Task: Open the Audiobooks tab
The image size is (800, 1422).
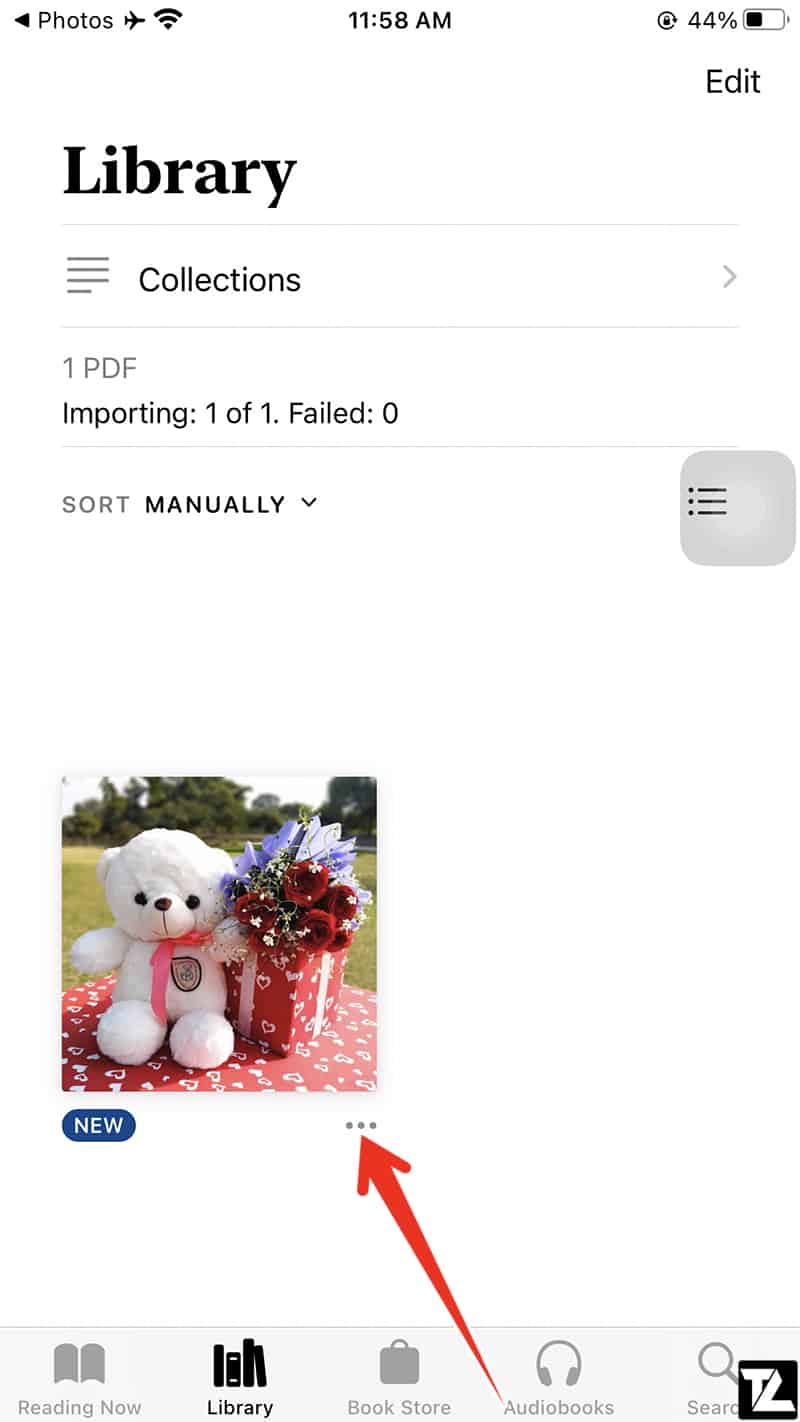Action: [x=559, y=1380]
